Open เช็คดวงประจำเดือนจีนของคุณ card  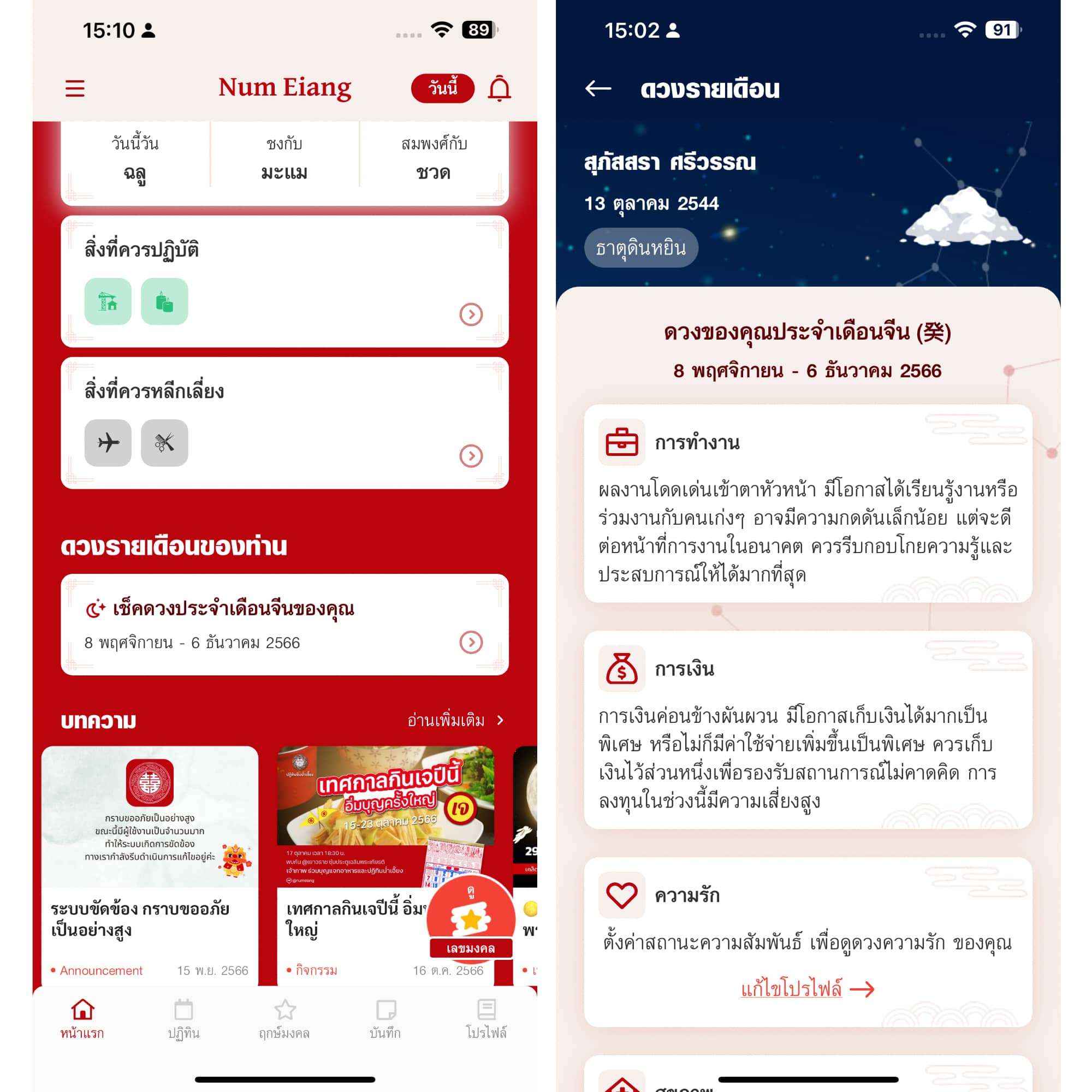(284, 625)
